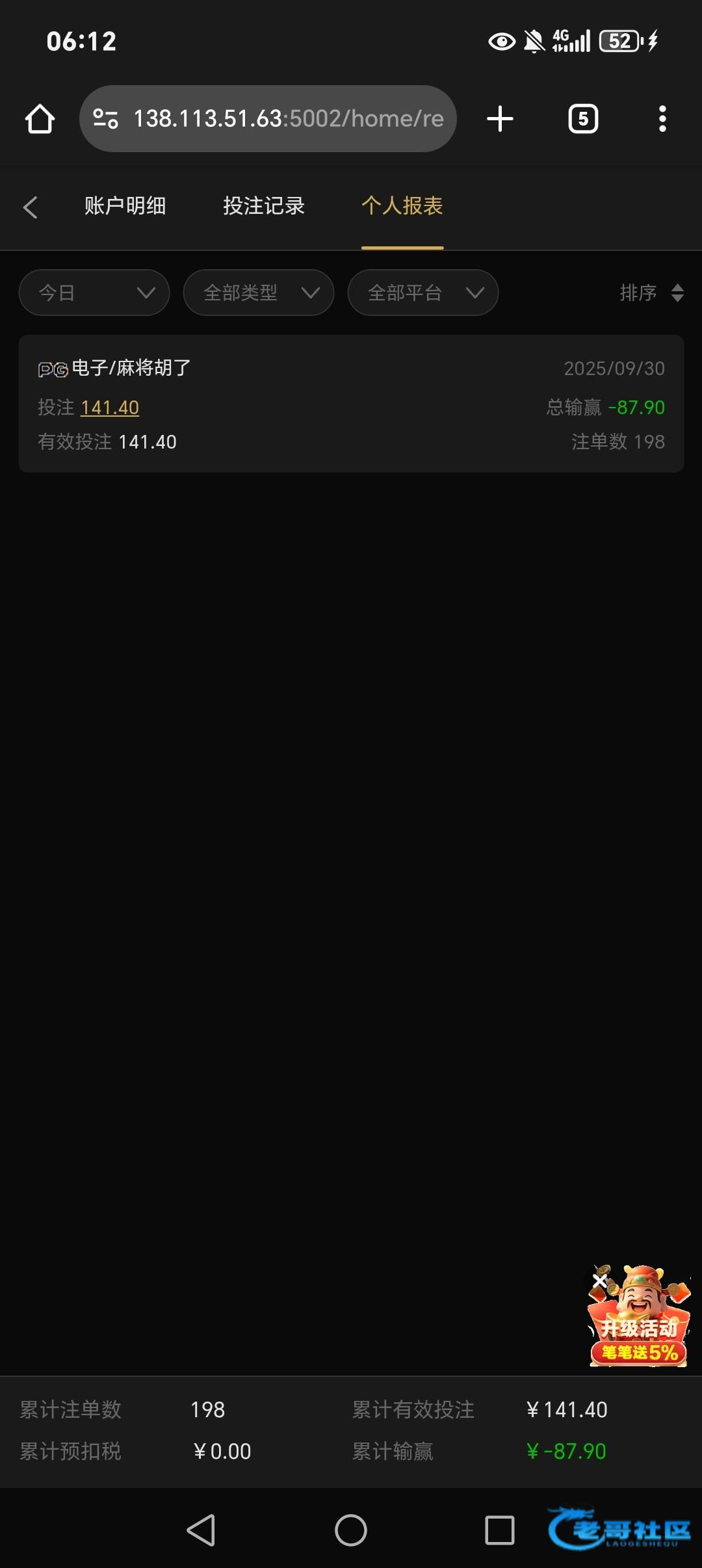This screenshot has height=1568, width=702.
Task: Select the 个人报表 tab
Action: 402,206
